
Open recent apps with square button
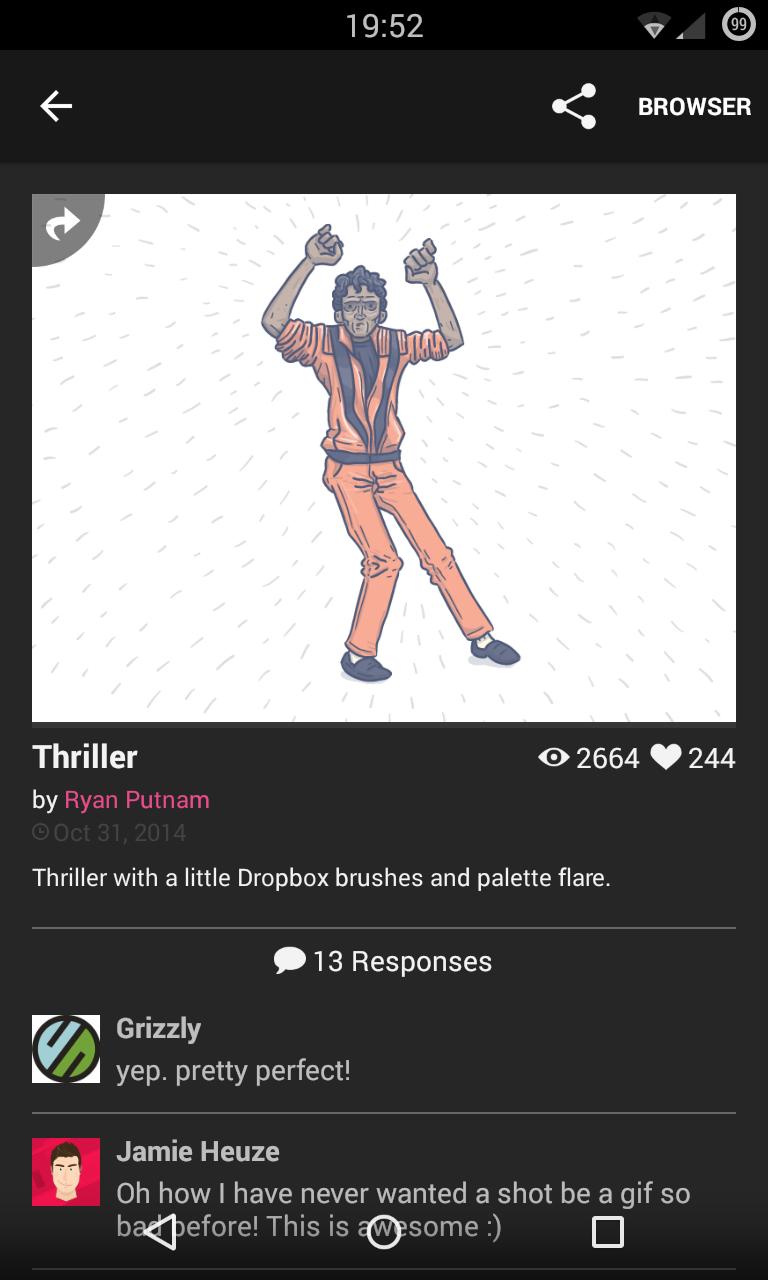pos(608,1232)
